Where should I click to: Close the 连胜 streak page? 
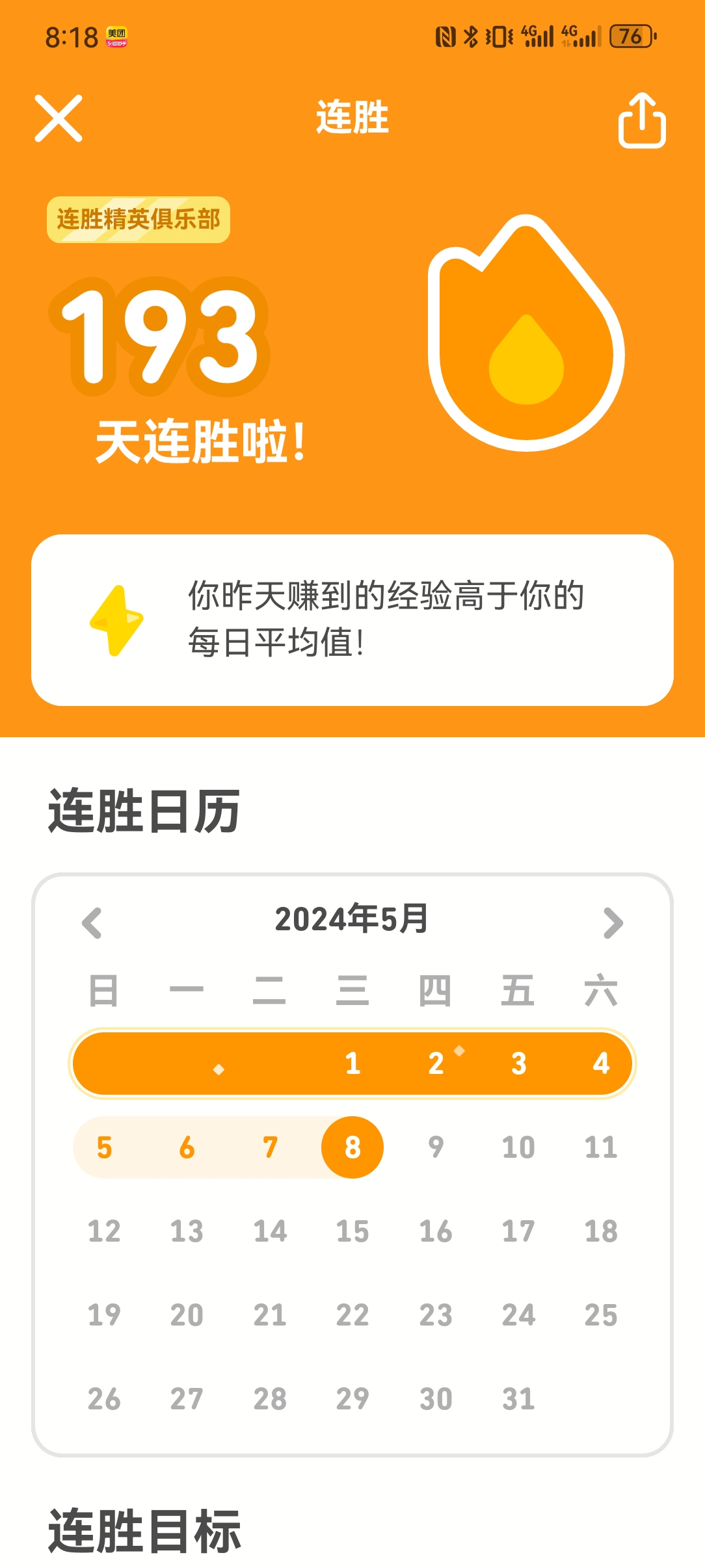tap(59, 118)
